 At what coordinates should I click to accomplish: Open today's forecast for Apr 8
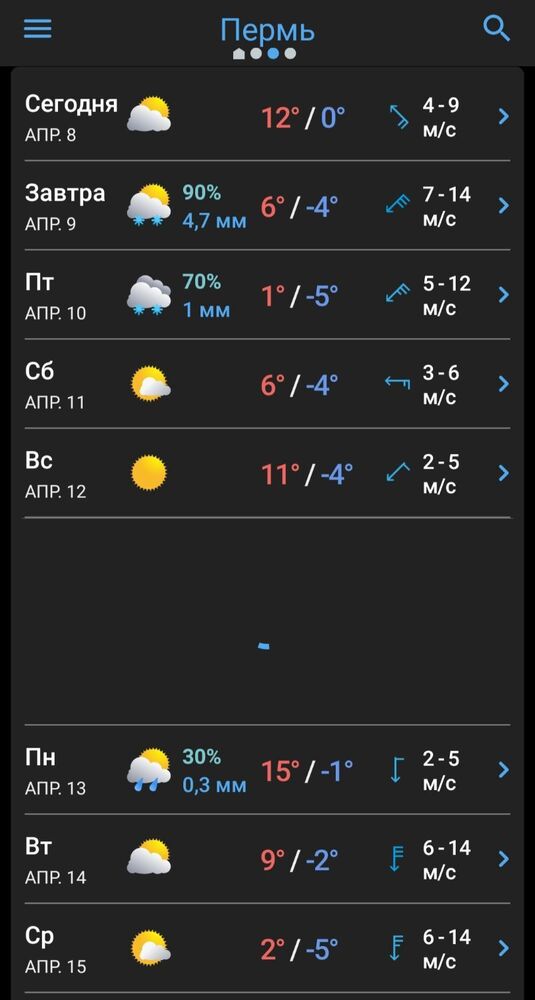pos(267,117)
